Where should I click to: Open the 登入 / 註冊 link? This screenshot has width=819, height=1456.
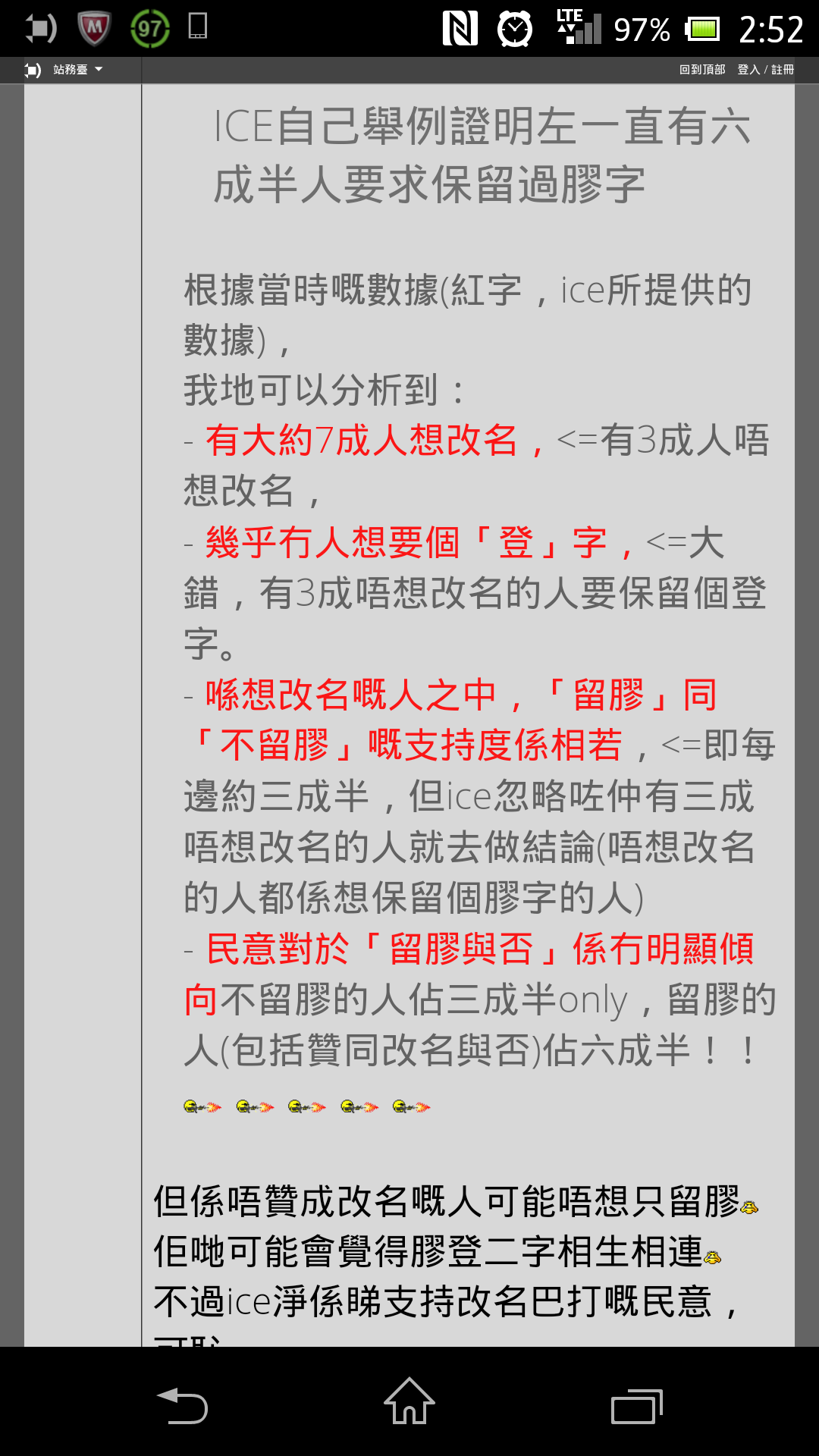[x=765, y=70]
